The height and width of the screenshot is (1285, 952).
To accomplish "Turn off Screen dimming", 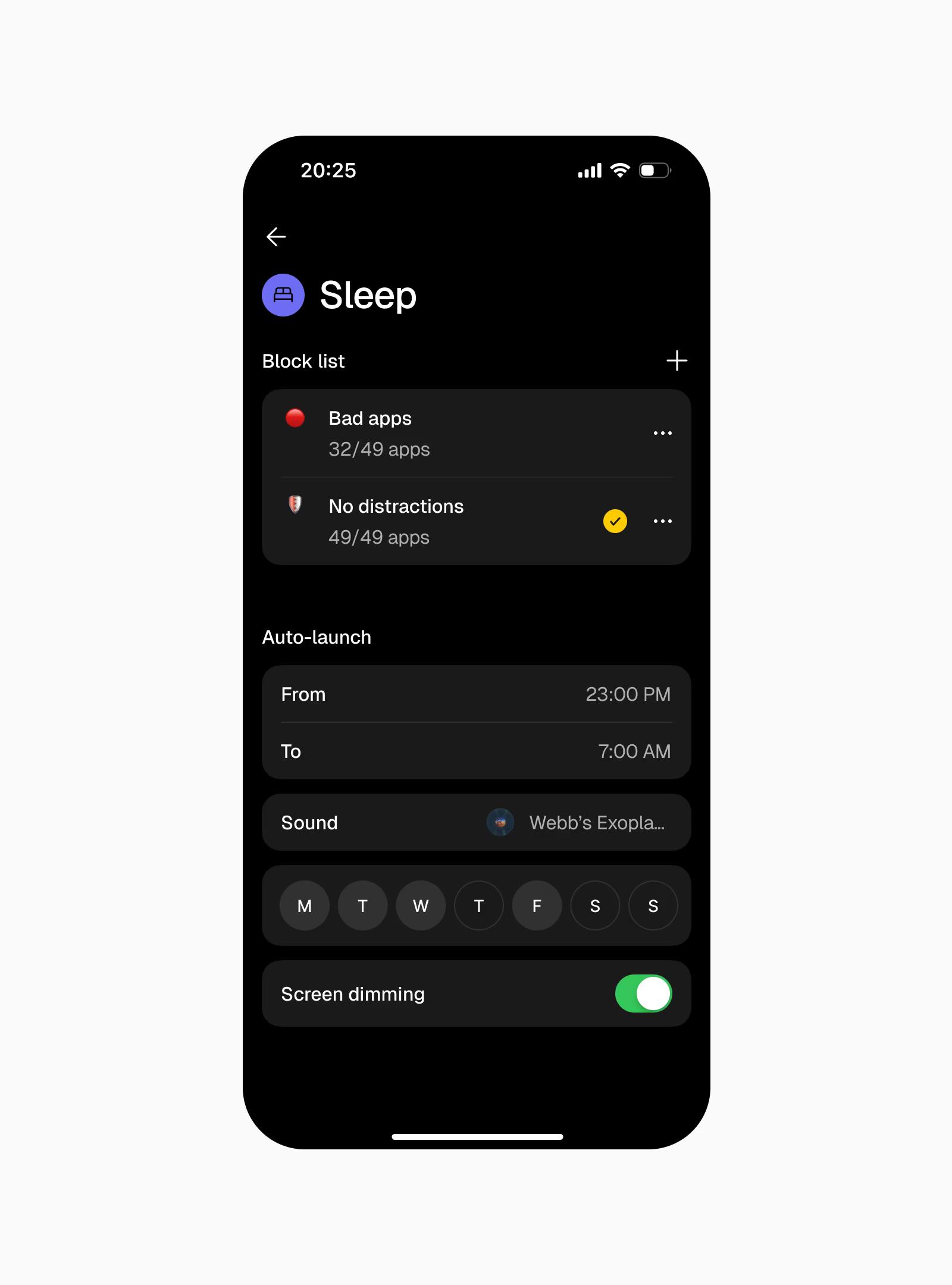I will (643, 993).
